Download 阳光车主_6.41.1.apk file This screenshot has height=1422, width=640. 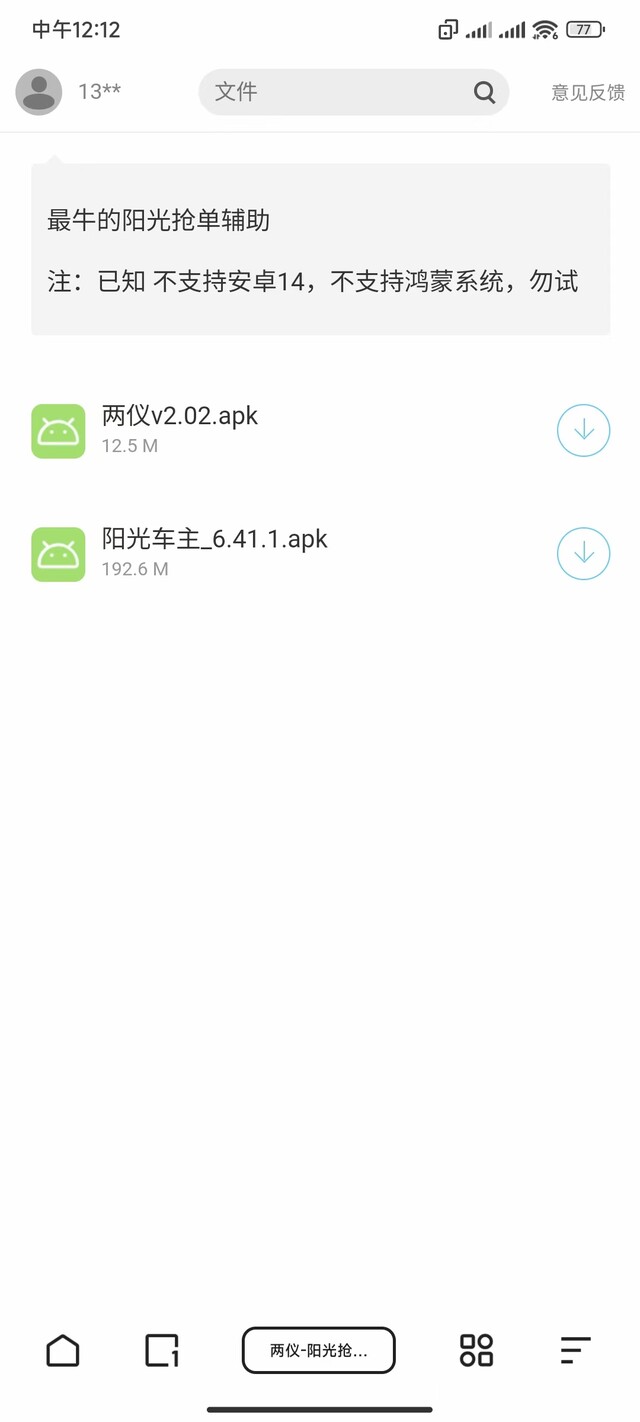click(x=583, y=553)
